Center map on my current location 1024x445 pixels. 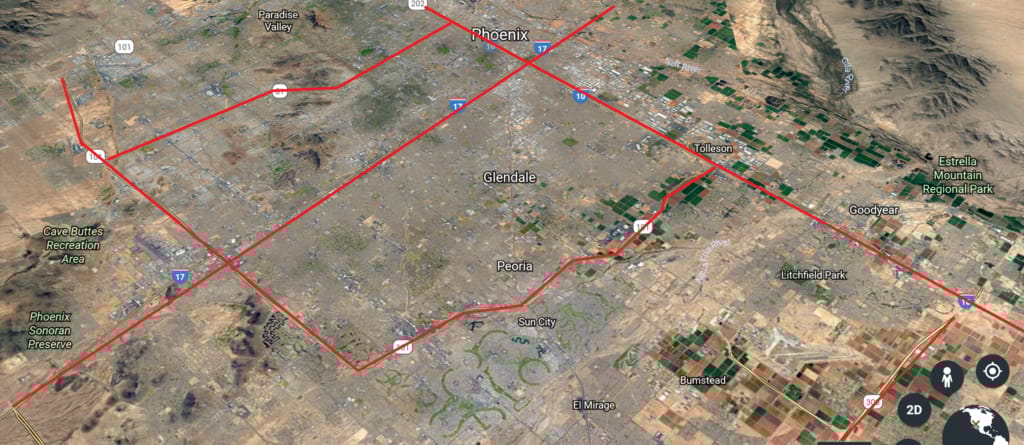992,371
